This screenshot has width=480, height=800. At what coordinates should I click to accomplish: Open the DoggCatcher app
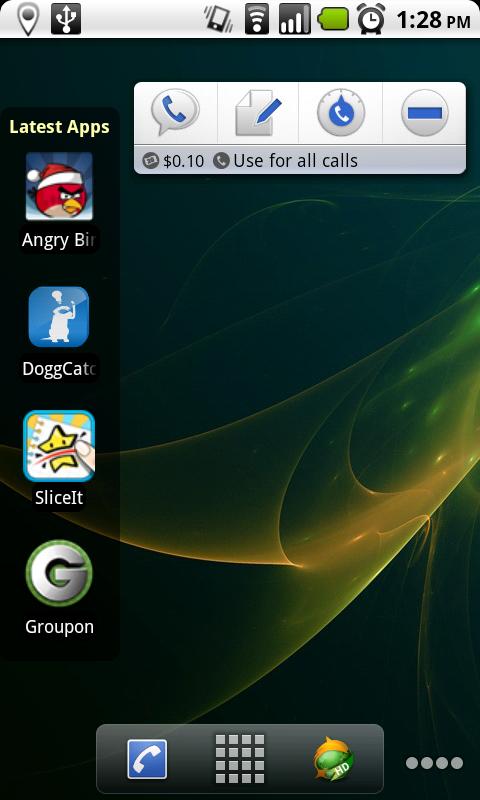(x=59, y=332)
